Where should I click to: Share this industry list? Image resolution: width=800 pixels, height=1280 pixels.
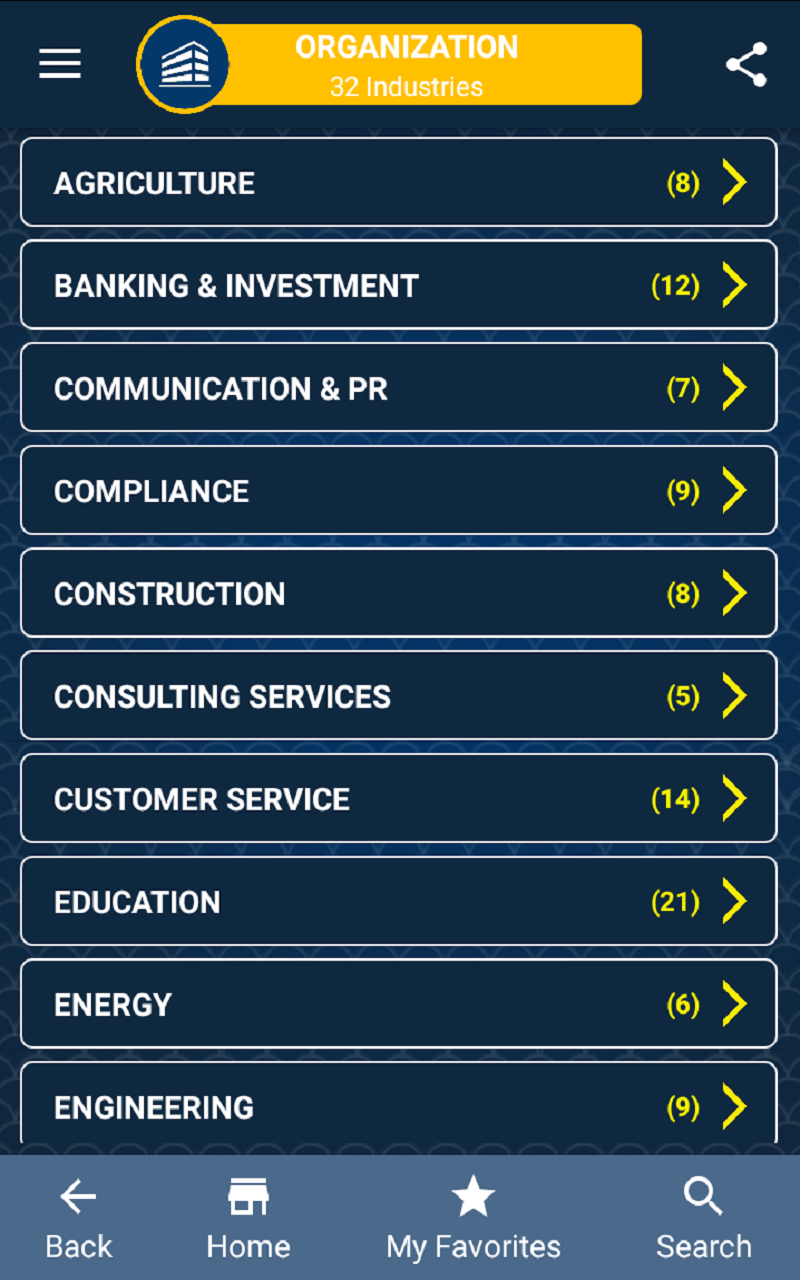(744, 63)
